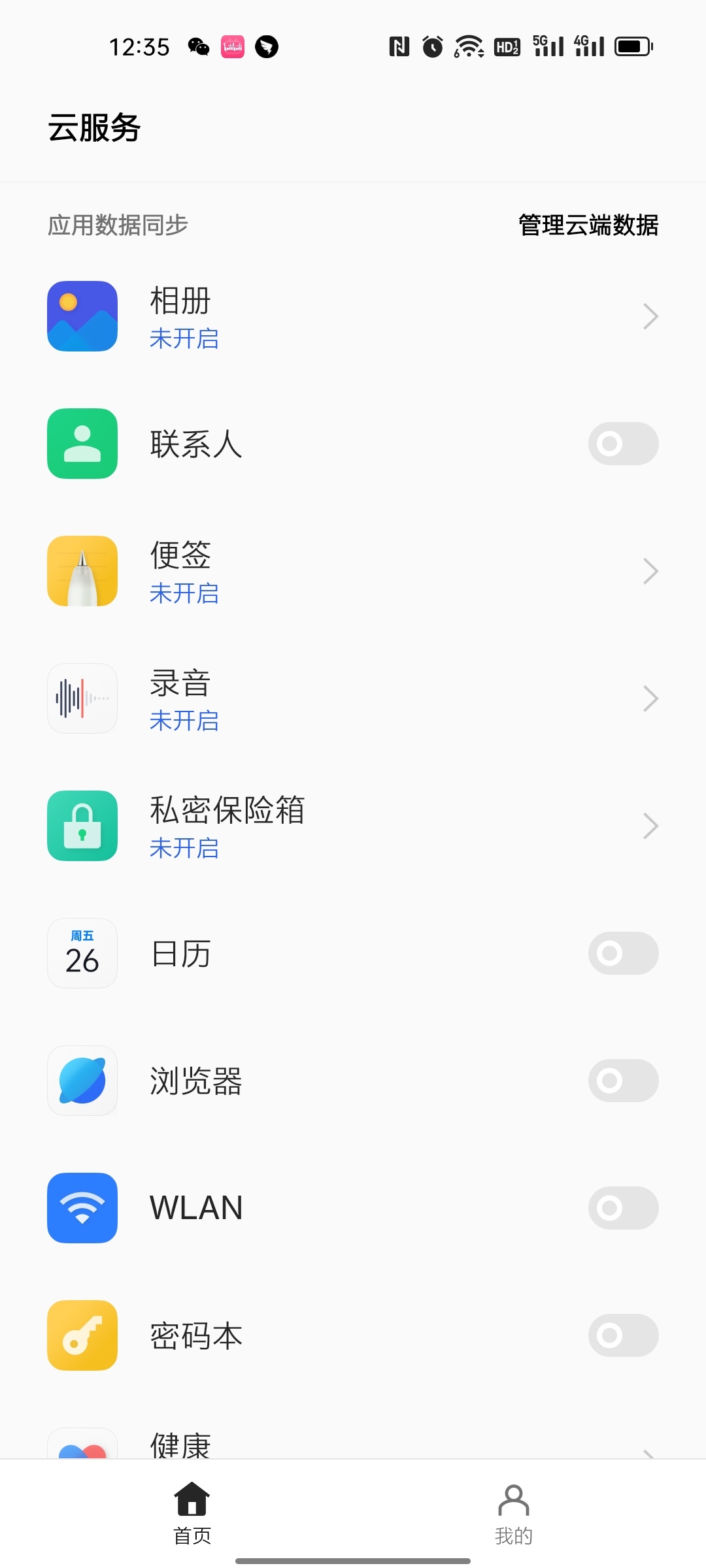The width and height of the screenshot is (706, 1568).
Task: Tap the 未开启 label under 录音
Action: click(185, 721)
